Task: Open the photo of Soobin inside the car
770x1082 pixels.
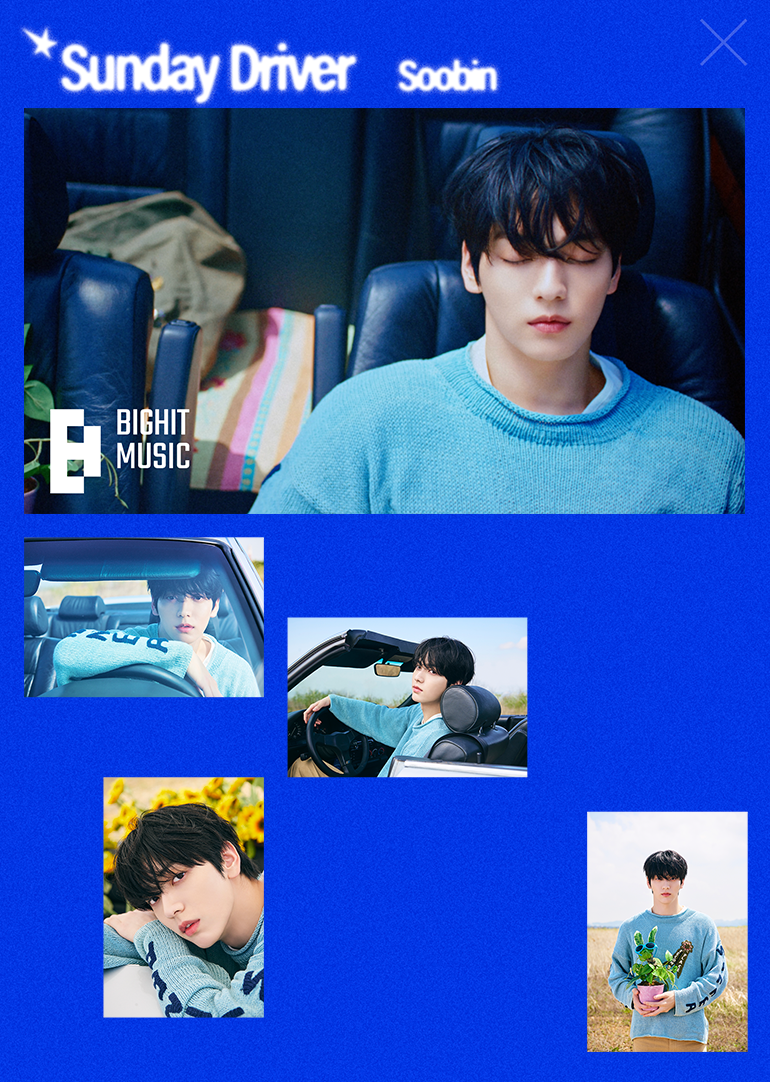Action: click(144, 617)
